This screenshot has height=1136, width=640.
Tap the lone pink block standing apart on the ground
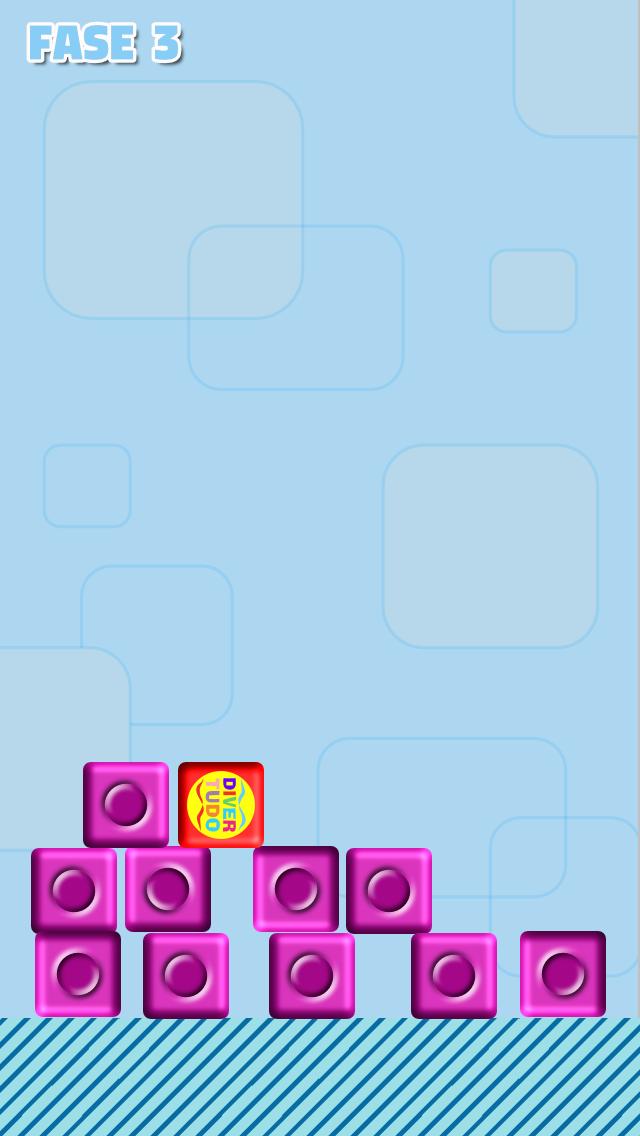pos(562,974)
